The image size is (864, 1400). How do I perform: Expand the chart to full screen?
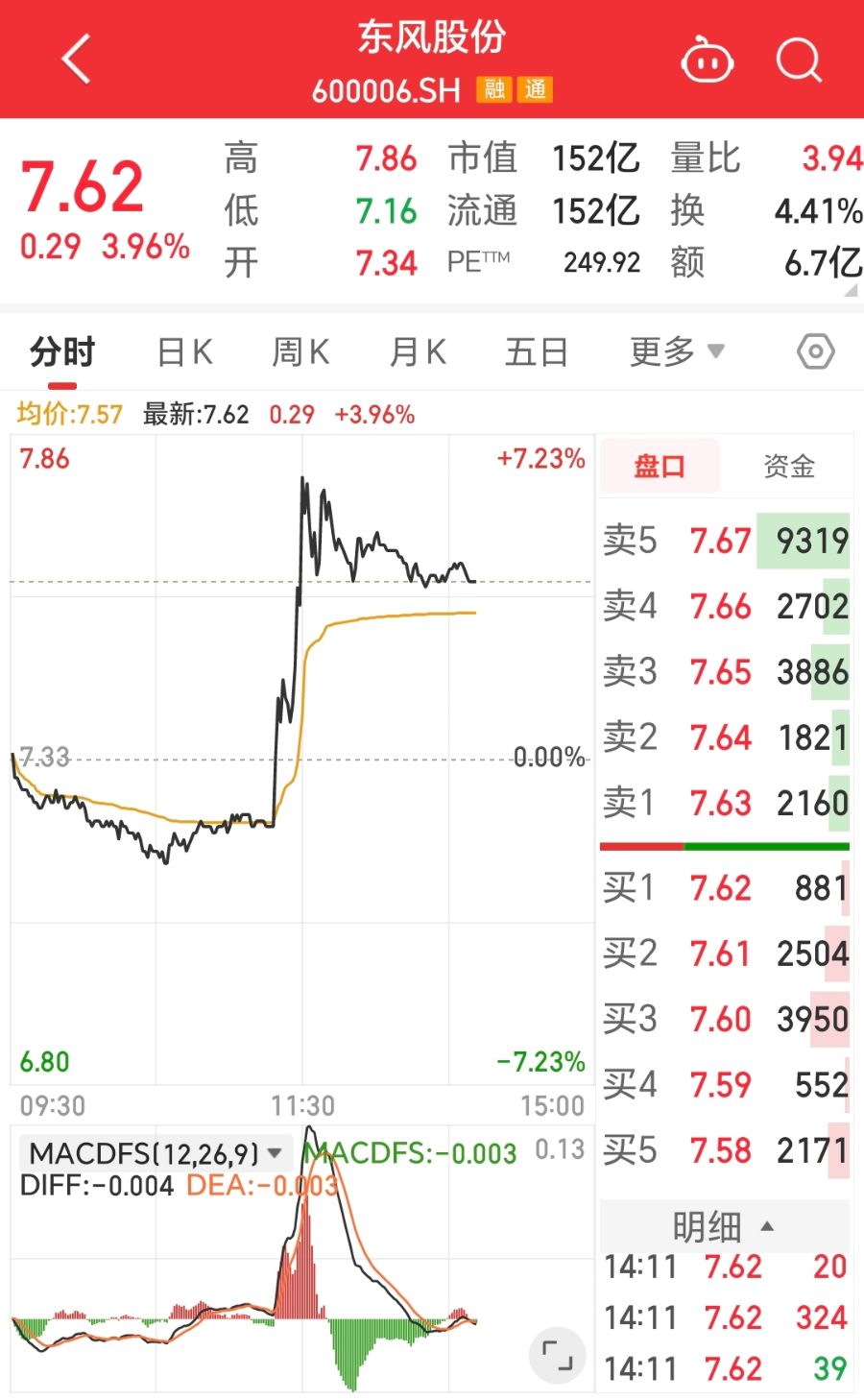[557, 1355]
